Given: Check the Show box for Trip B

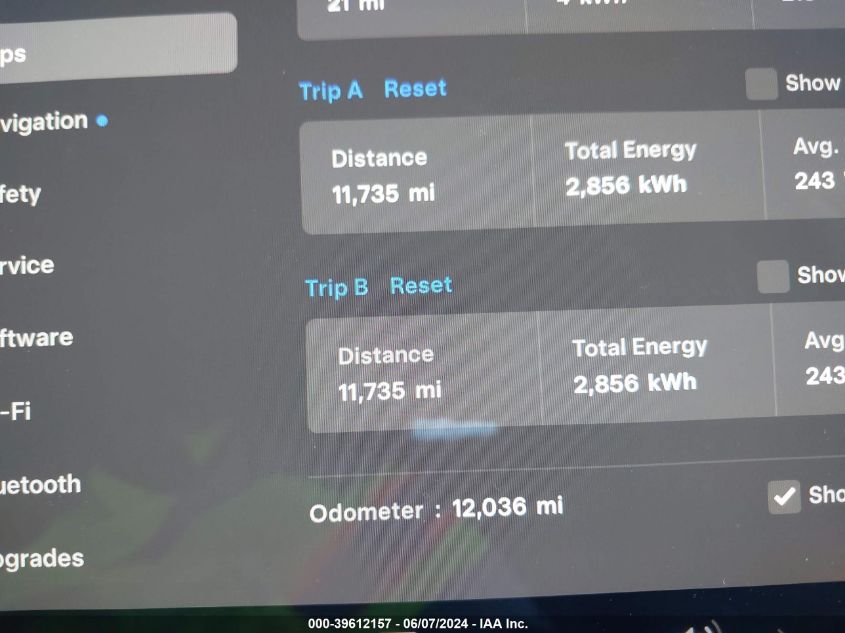Looking at the screenshot, I should [x=773, y=276].
